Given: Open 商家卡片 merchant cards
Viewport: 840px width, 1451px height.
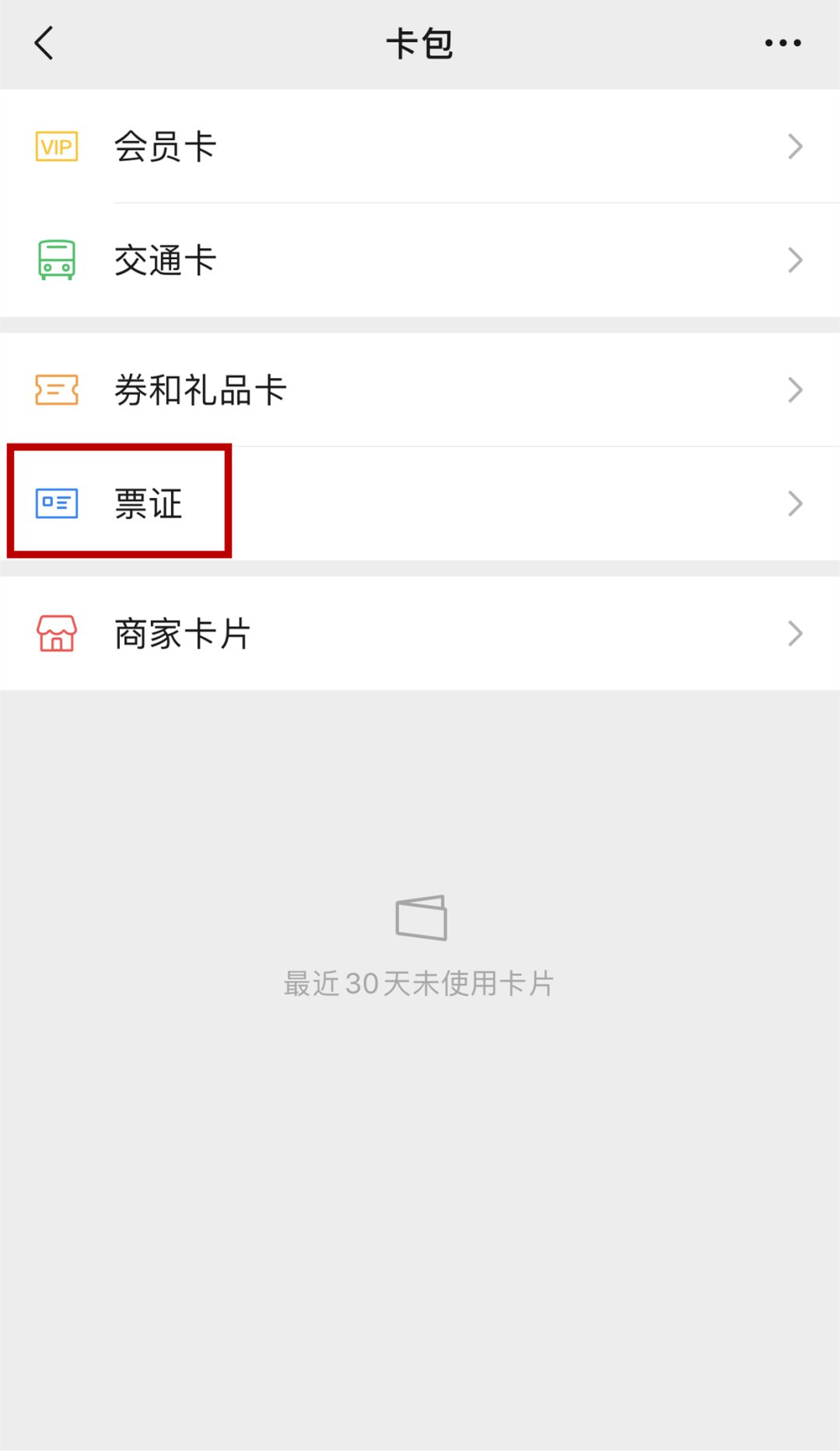Looking at the screenshot, I should click(420, 633).
